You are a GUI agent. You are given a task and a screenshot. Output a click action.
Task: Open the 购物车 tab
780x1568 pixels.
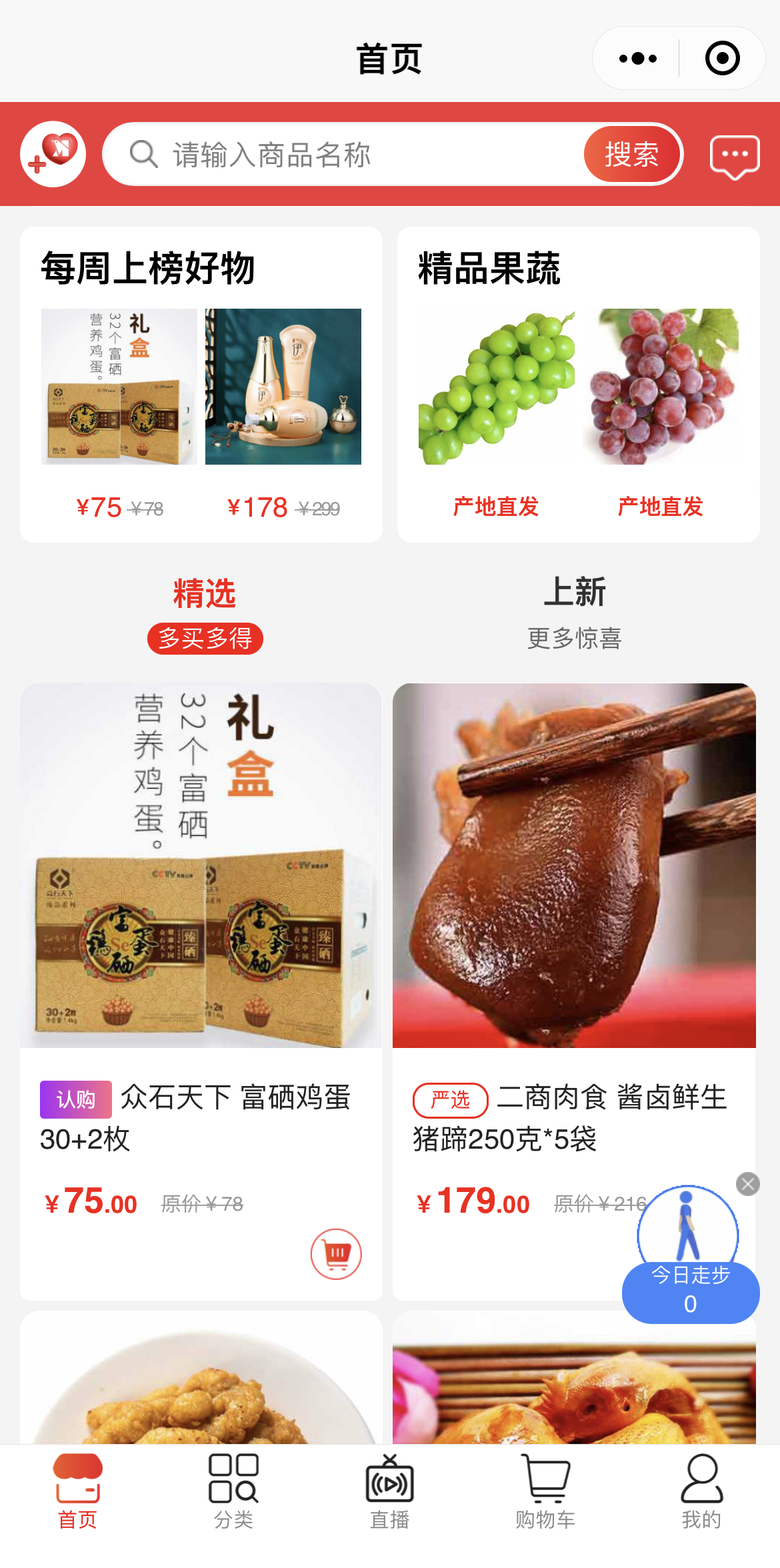click(545, 1491)
